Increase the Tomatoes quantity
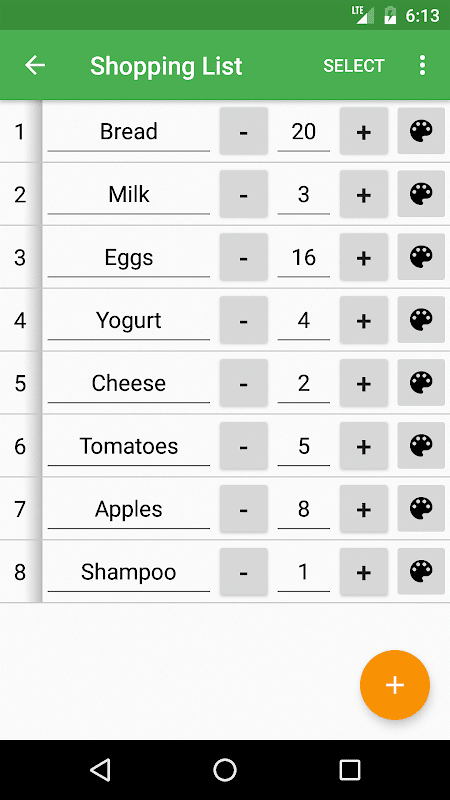Image resolution: width=450 pixels, height=800 pixels. pos(364,446)
